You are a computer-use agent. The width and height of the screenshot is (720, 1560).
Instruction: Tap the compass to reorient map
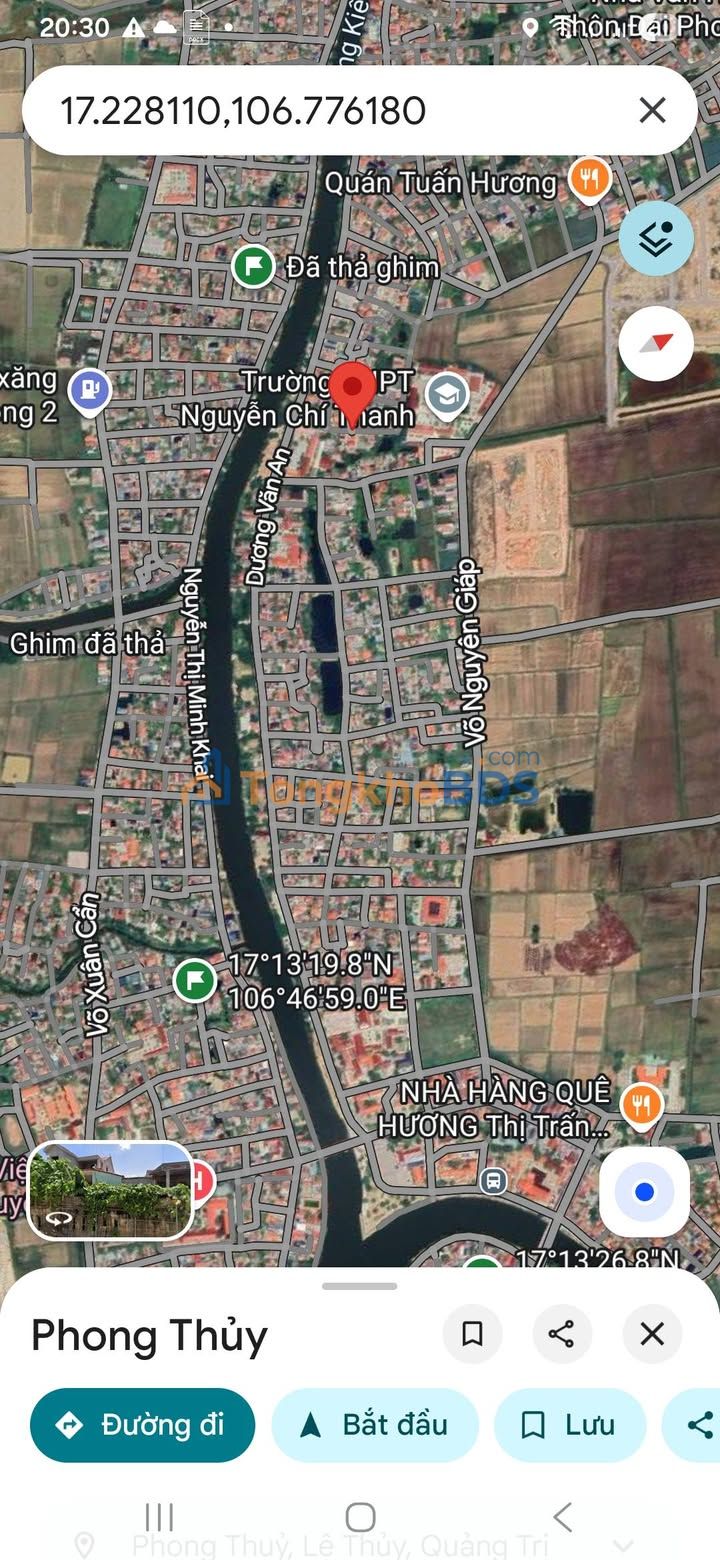click(x=656, y=344)
